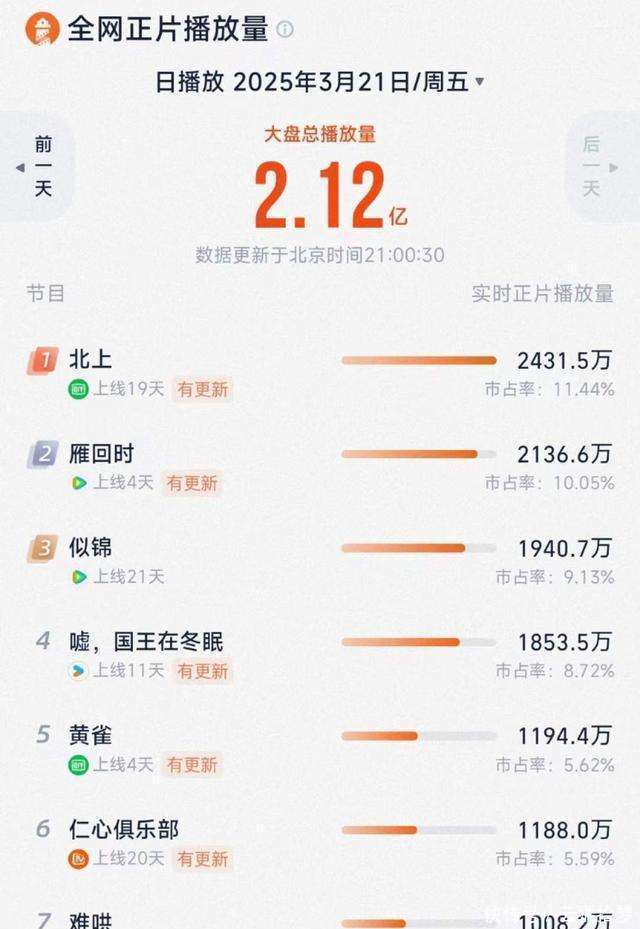Go to the previous day (前一天)
The height and width of the screenshot is (929, 640).
(x=38, y=166)
